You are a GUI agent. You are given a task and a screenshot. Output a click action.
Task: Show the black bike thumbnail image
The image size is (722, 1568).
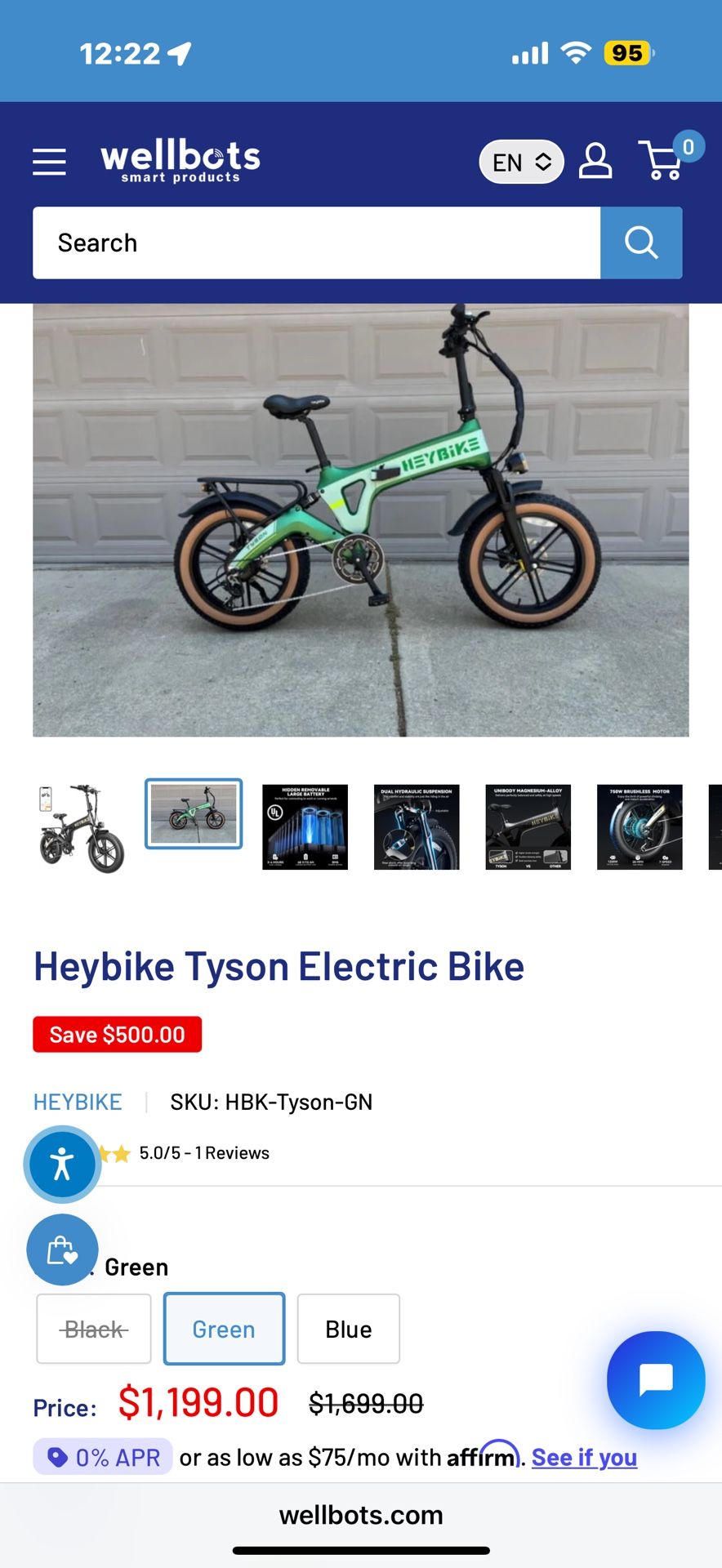(81, 826)
